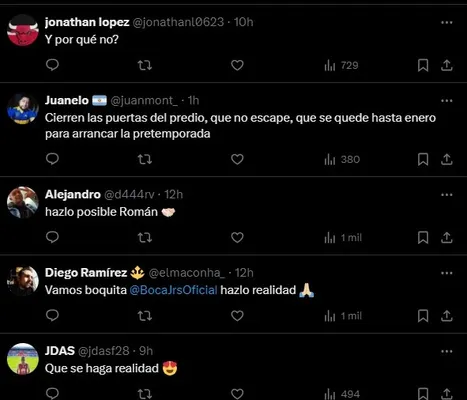The height and width of the screenshot is (400, 467).
Task: Open the @BocaJrsOficial mention link
Action: (173, 290)
